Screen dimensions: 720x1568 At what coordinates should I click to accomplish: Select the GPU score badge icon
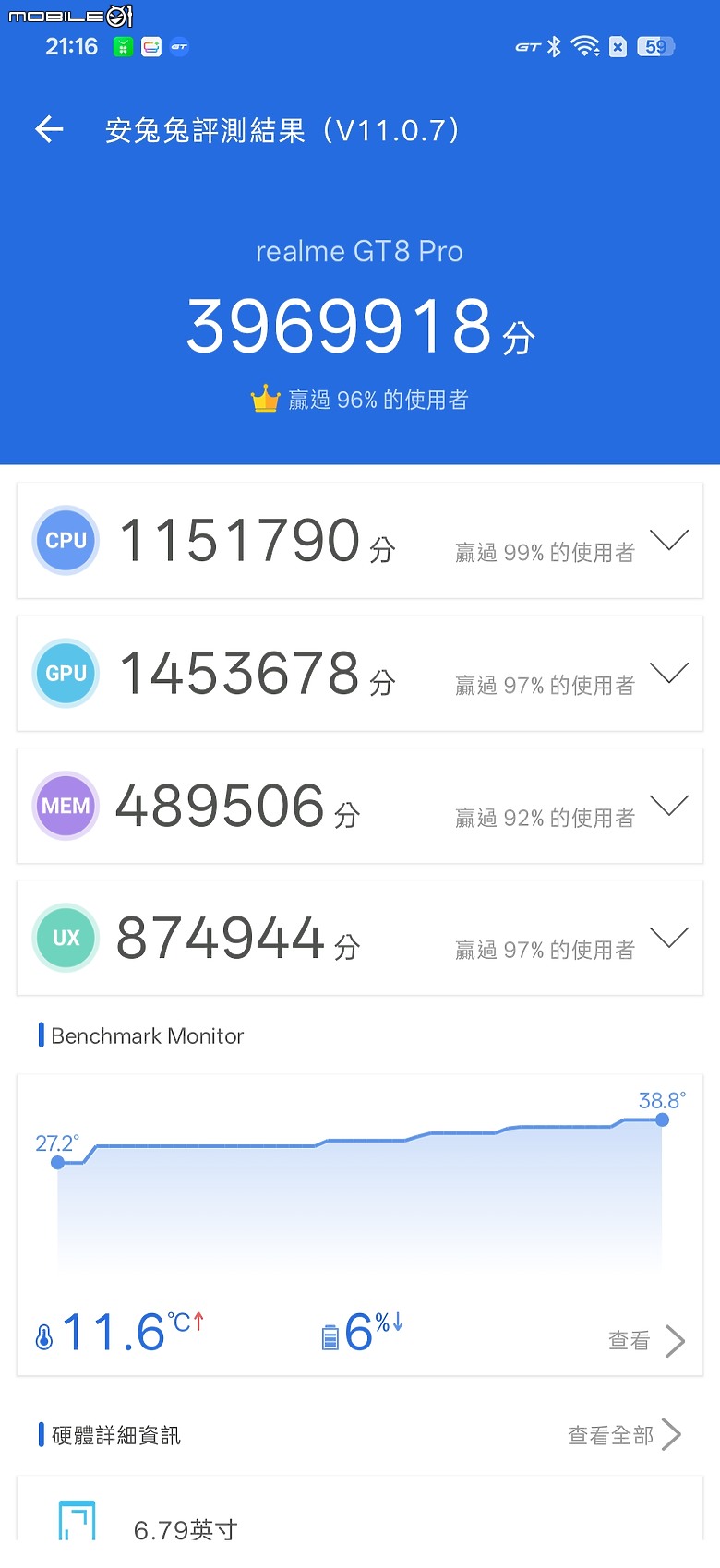coord(65,674)
